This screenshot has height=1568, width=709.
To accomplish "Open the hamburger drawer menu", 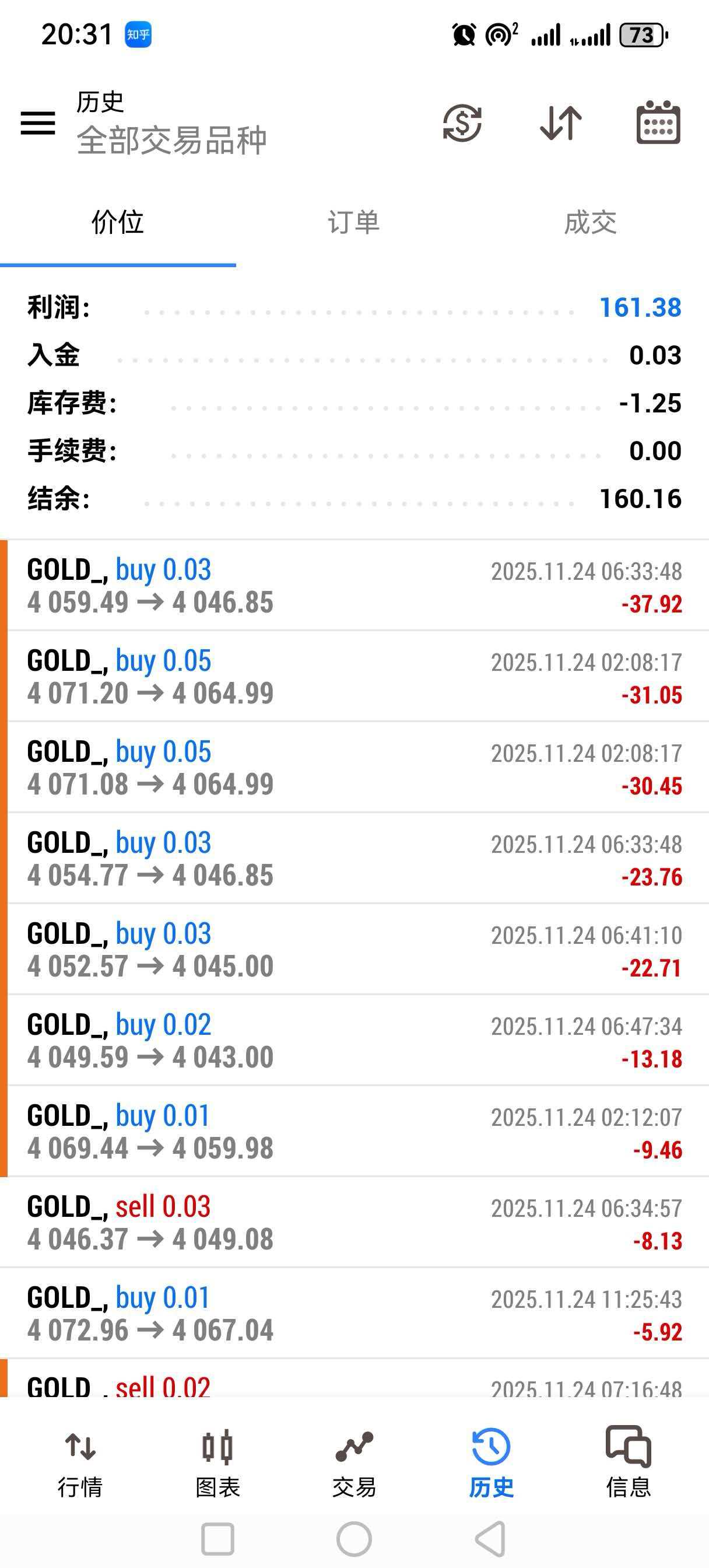I will point(38,123).
